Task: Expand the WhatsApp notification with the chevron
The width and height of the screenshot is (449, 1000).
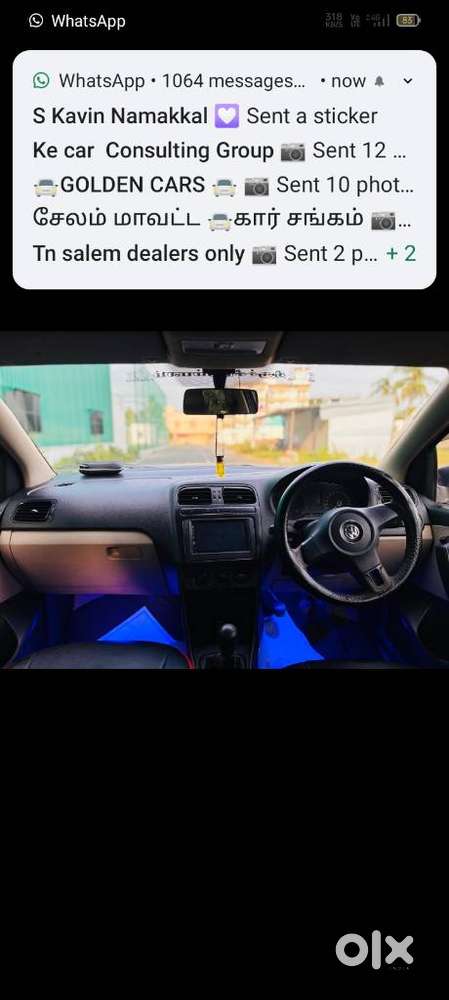Action: [x=408, y=81]
